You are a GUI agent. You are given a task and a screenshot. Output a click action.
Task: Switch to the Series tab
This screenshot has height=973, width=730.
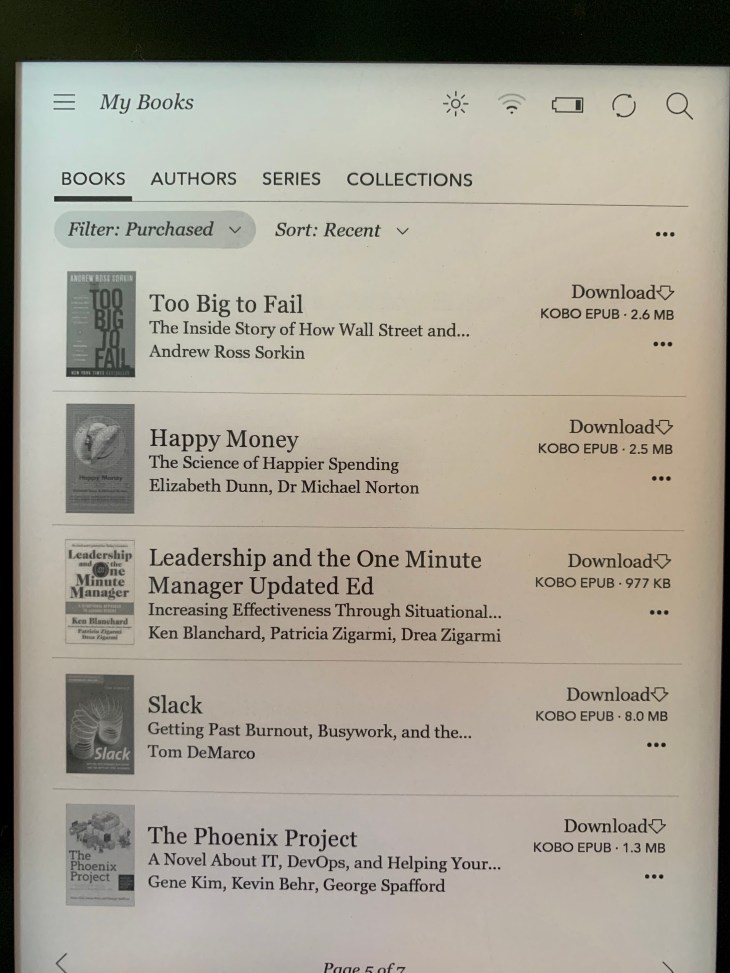(x=291, y=179)
